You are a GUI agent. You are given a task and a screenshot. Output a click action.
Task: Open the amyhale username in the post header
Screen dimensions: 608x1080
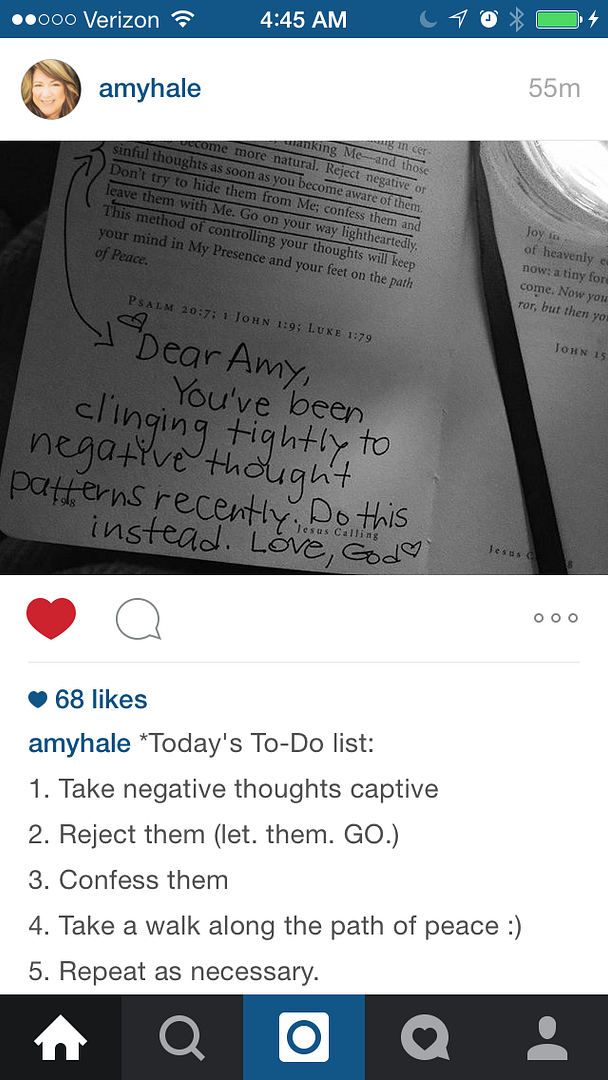(x=149, y=89)
